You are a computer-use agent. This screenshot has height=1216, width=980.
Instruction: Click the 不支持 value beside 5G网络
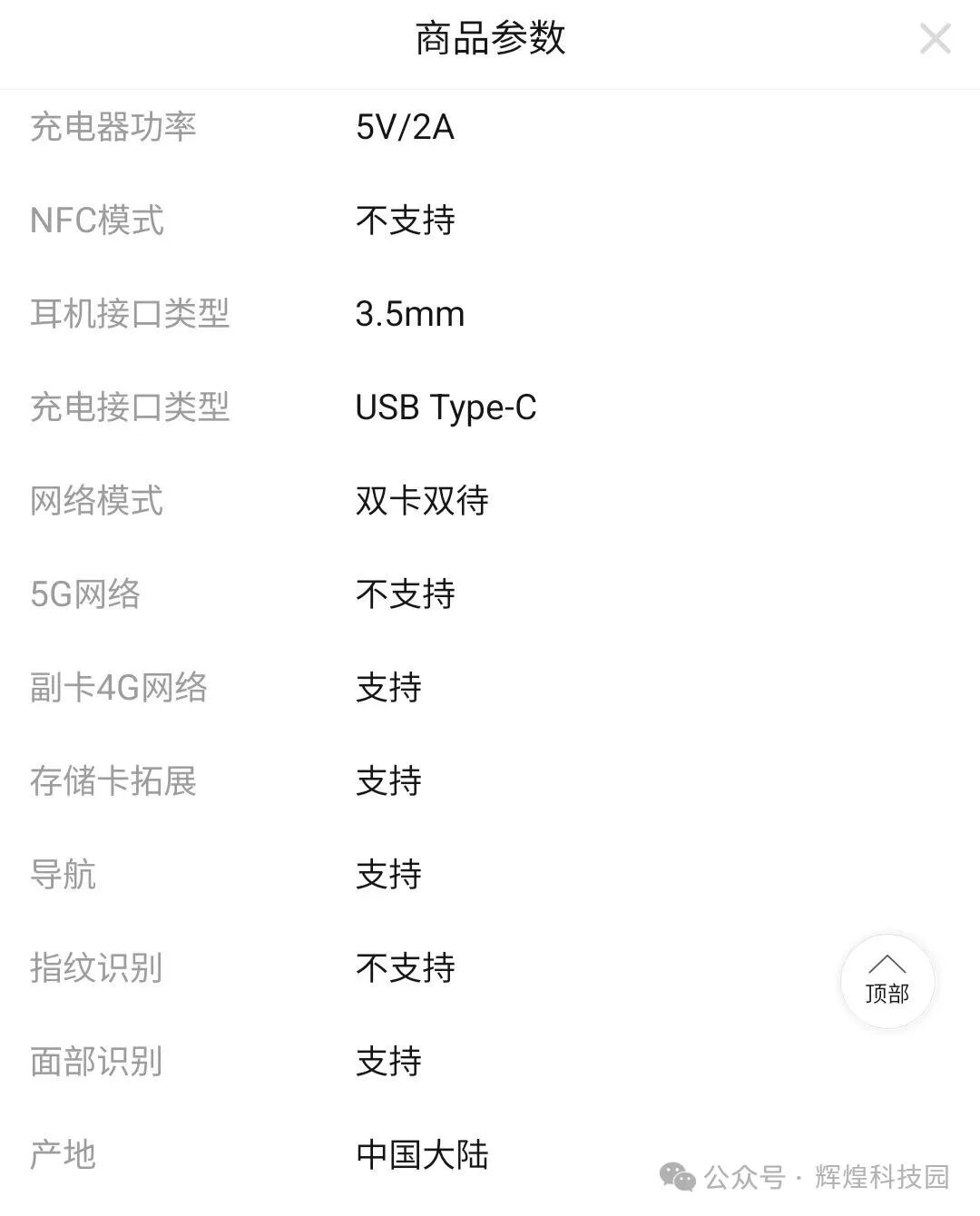[x=406, y=595]
